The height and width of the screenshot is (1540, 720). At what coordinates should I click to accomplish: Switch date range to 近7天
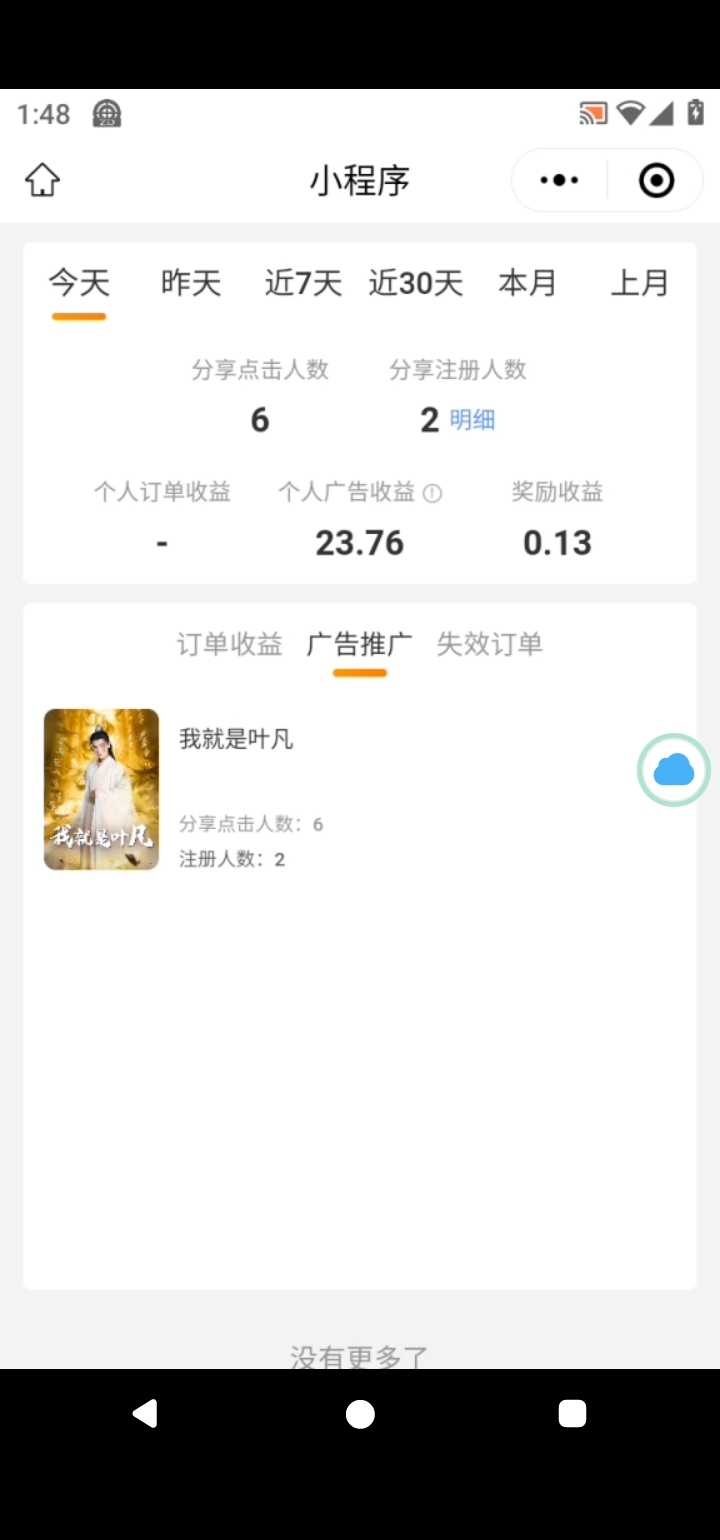301,283
